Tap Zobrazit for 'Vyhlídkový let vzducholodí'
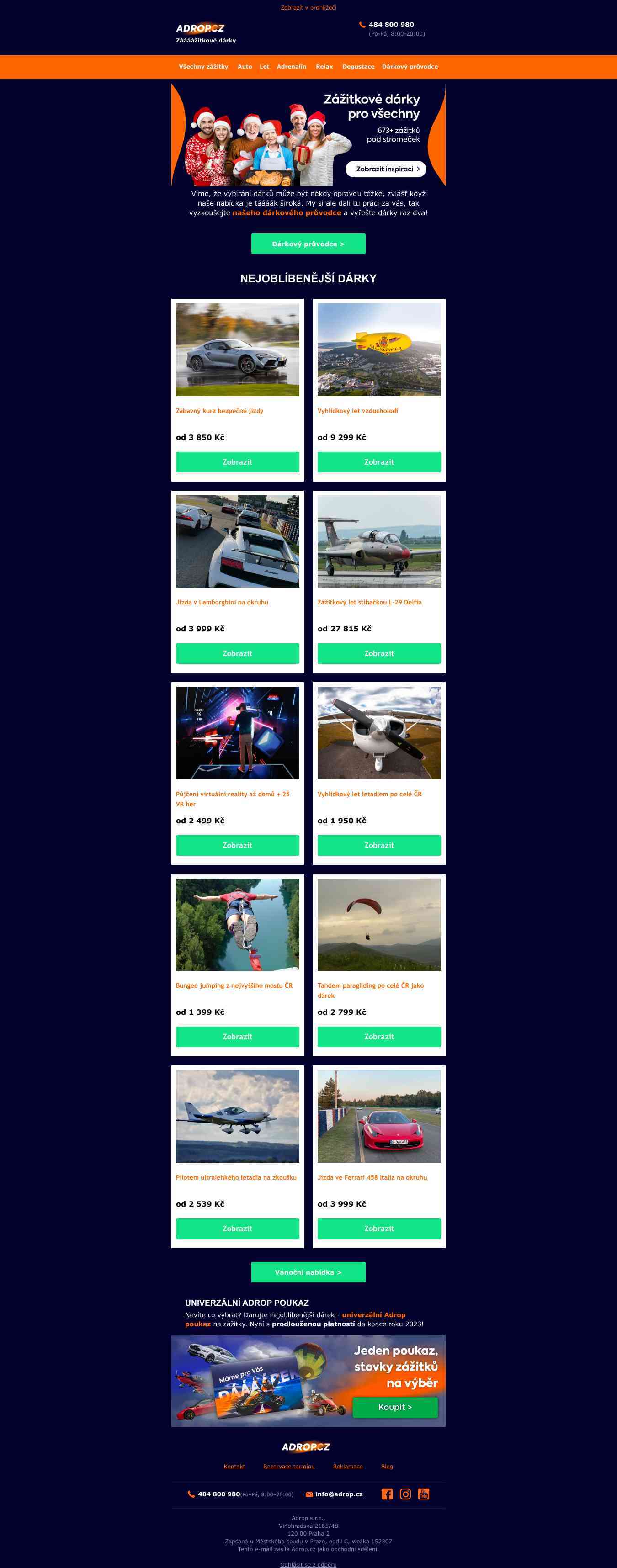The image size is (617, 1568). coord(379,462)
